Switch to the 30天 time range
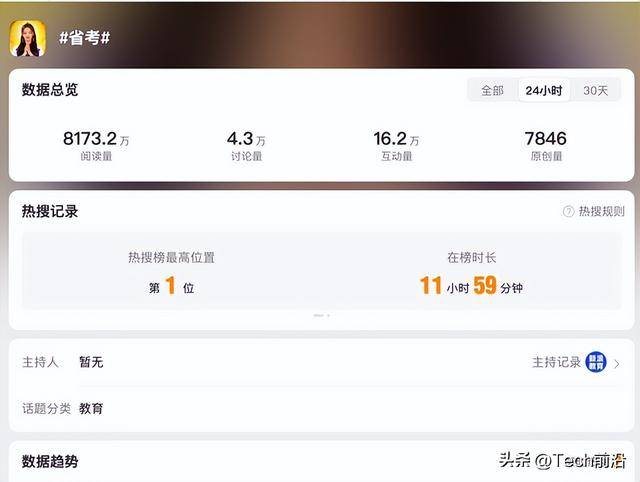The image size is (640, 482). [596, 90]
